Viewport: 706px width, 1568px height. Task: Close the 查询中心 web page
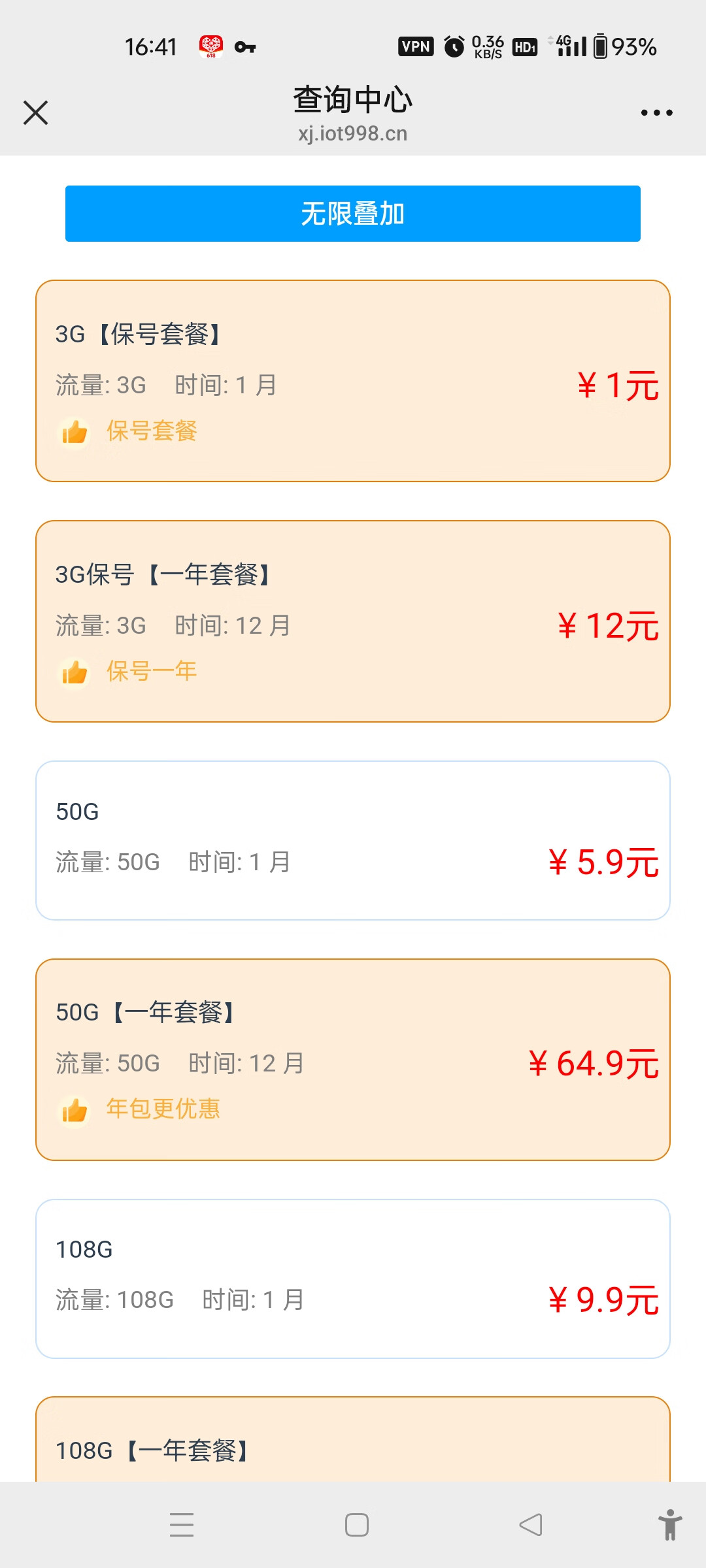[x=36, y=112]
